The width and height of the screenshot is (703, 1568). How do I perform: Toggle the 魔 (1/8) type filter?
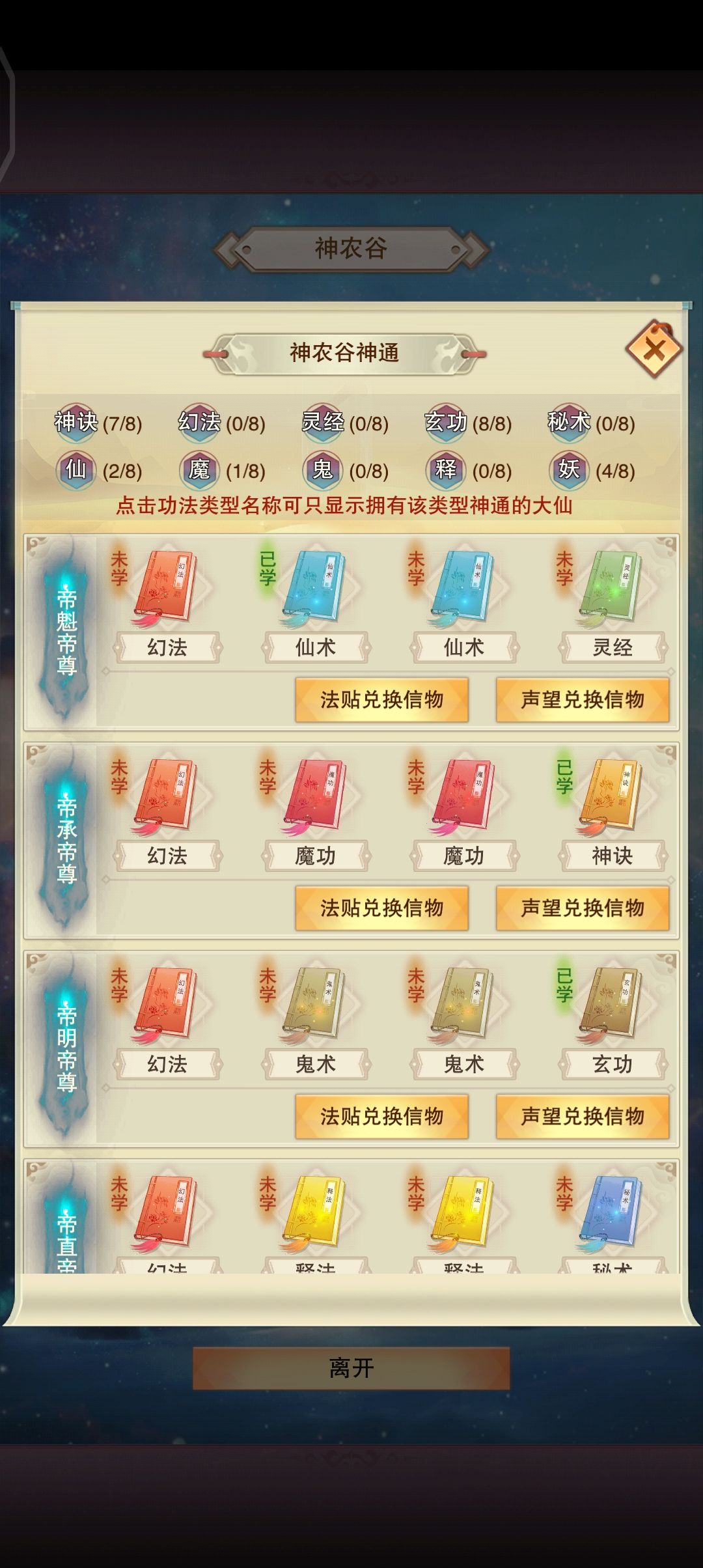point(198,471)
